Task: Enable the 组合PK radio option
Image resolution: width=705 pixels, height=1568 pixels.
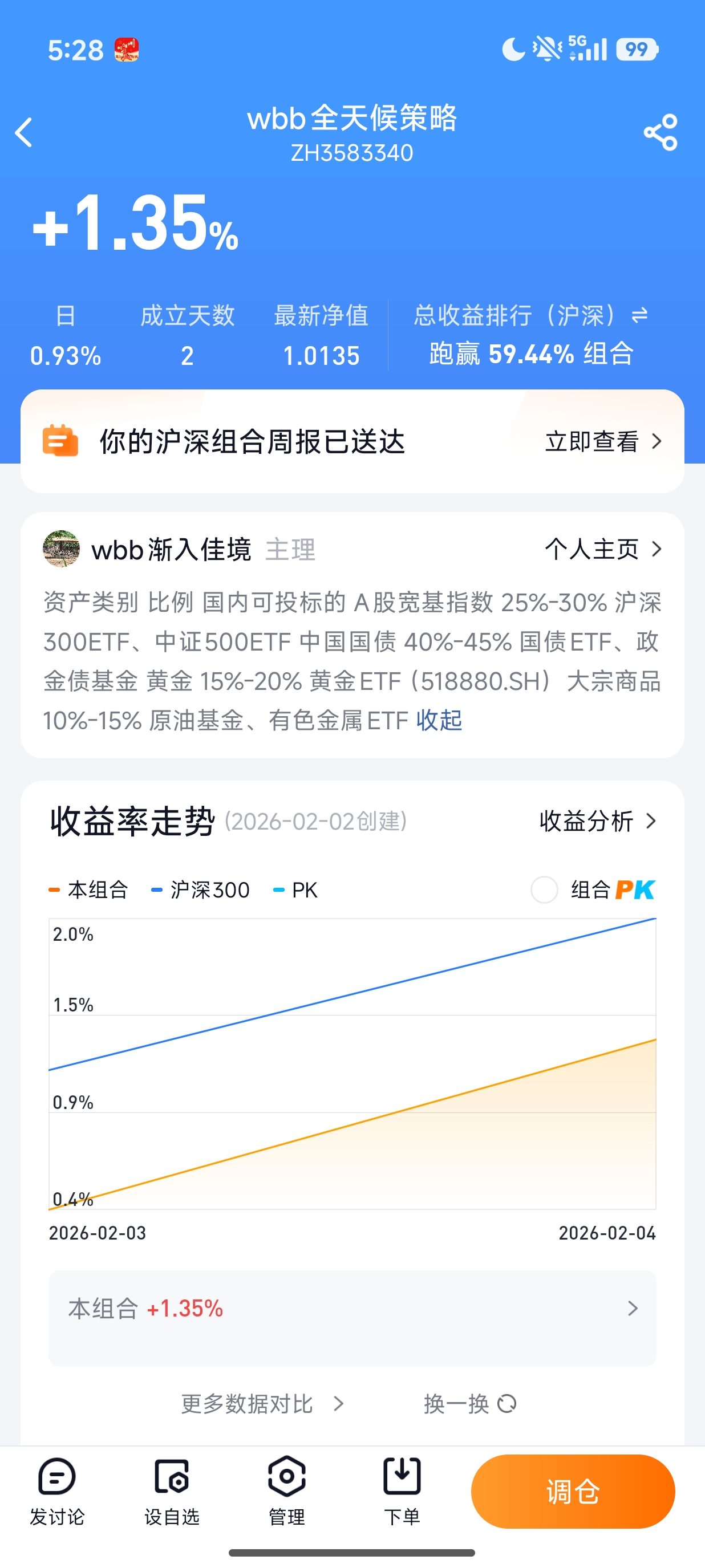Action: (x=544, y=890)
